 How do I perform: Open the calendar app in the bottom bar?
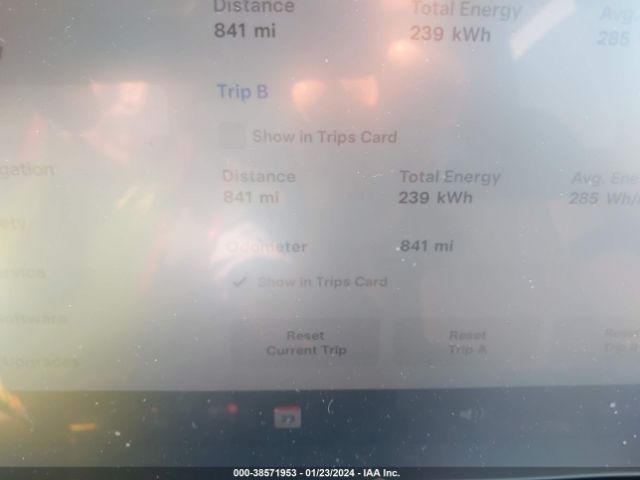coord(288,419)
